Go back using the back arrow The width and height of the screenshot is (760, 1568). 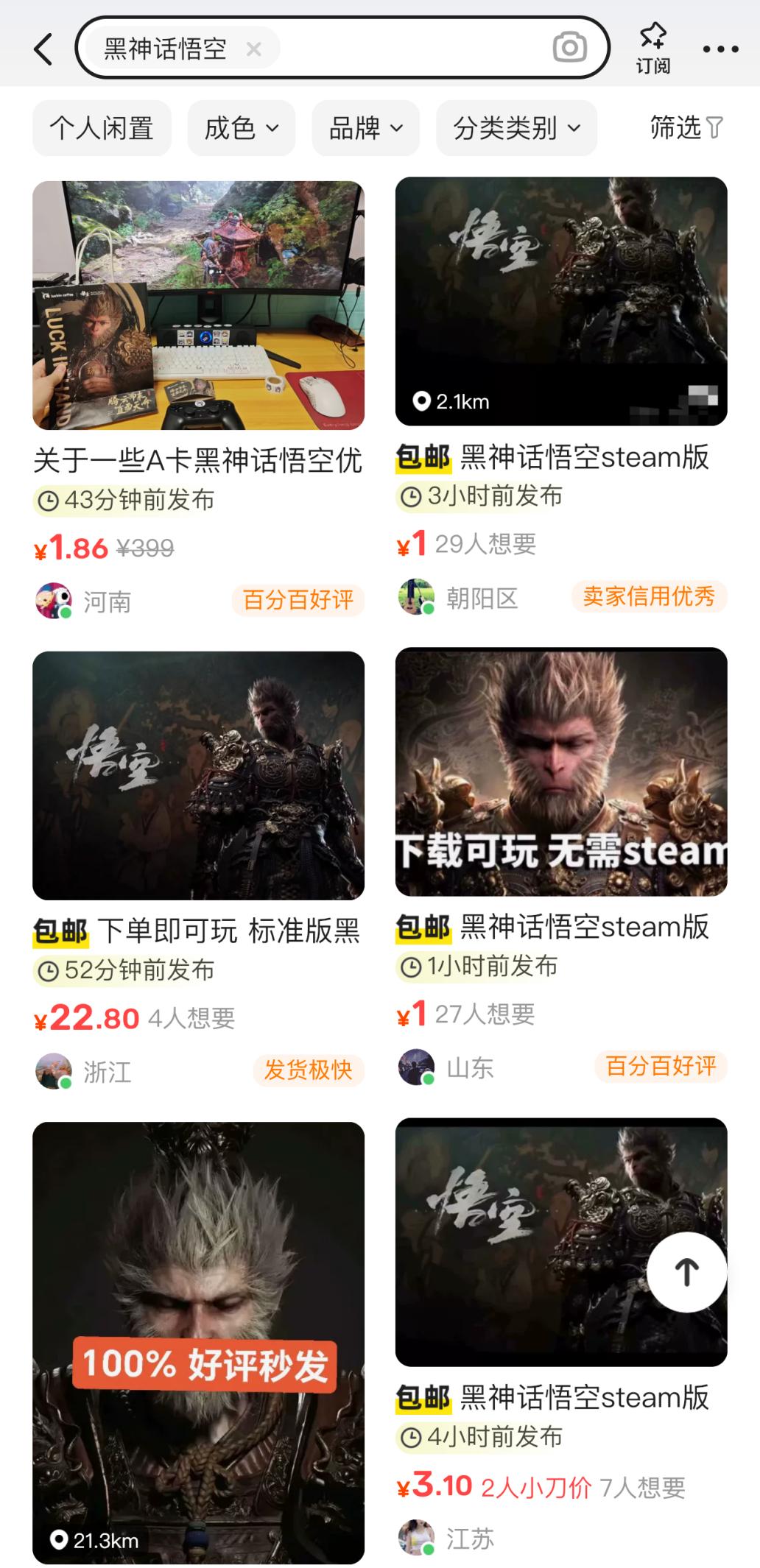click(x=43, y=49)
